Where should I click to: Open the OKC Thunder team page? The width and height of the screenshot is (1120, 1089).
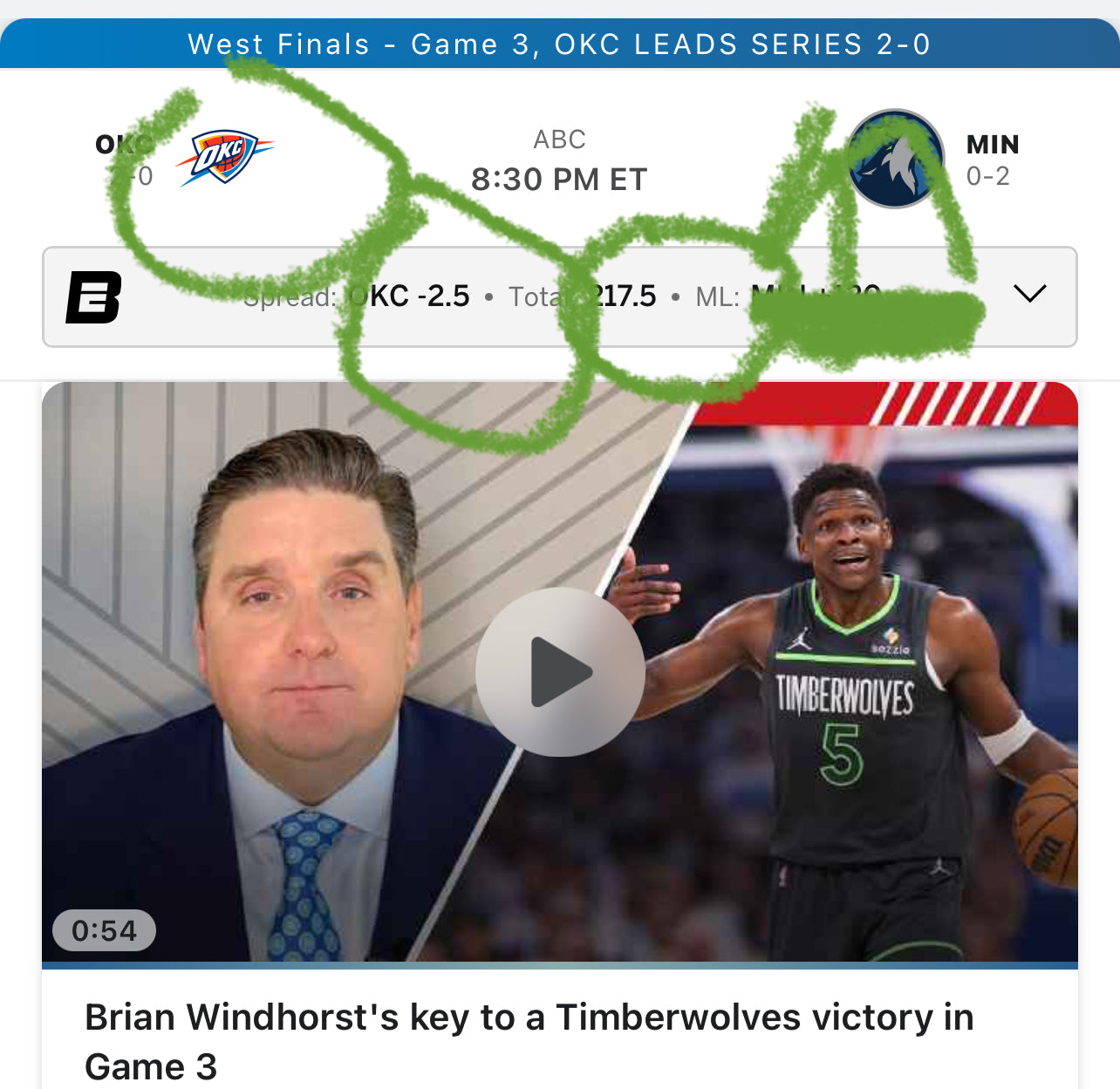(x=223, y=158)
